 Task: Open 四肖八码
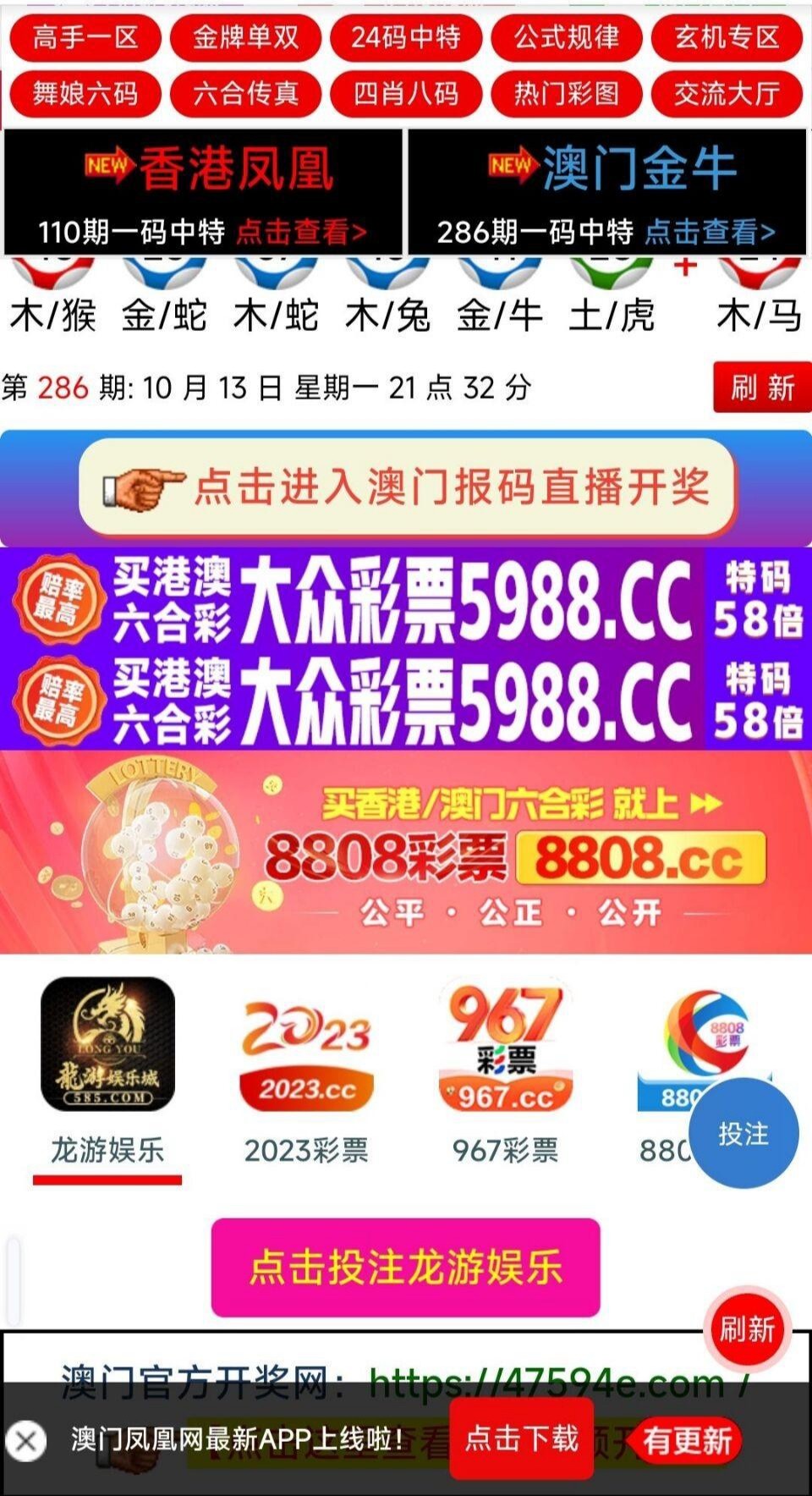pyautogui.click(x=406, y=93)
